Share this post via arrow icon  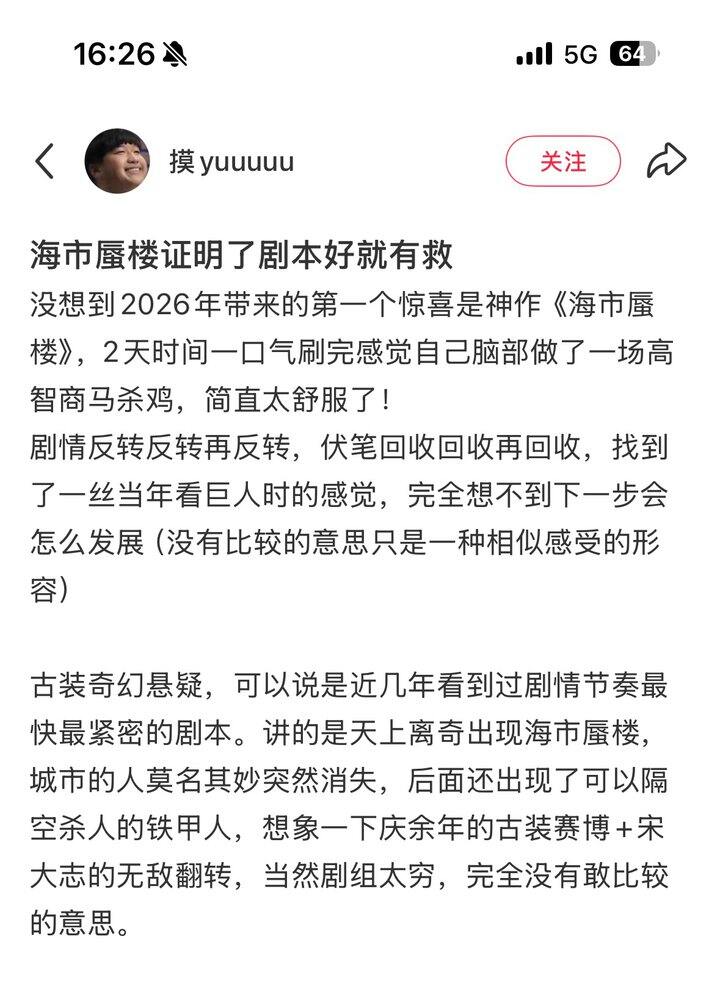click(x=667, y=161)
